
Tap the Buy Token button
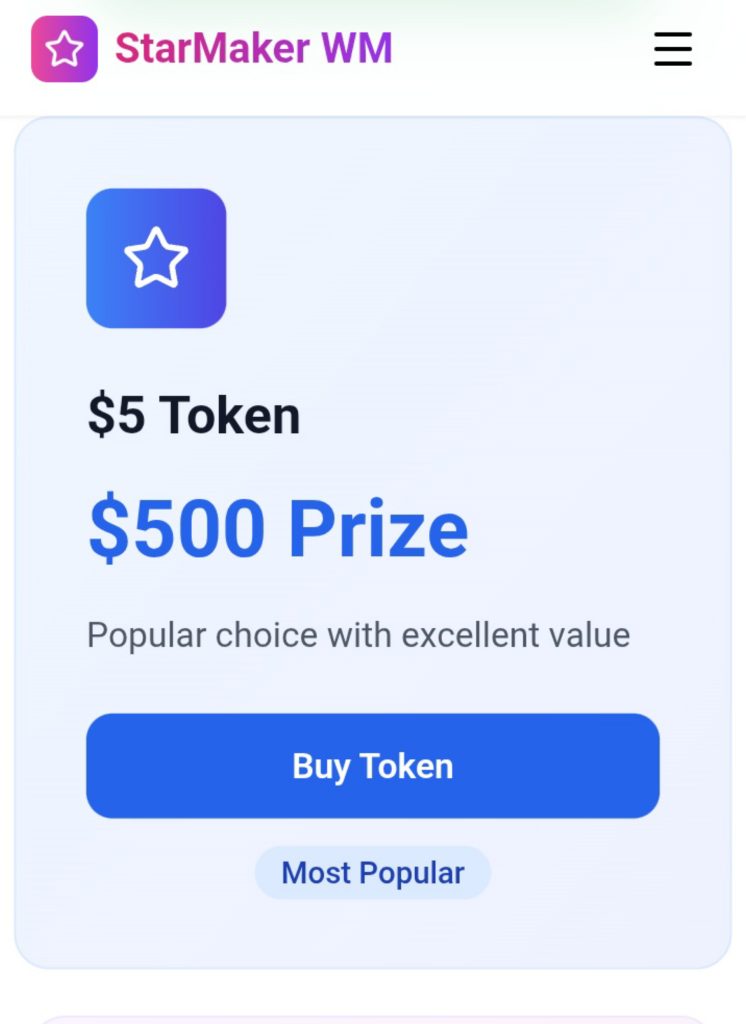point(372,766)
